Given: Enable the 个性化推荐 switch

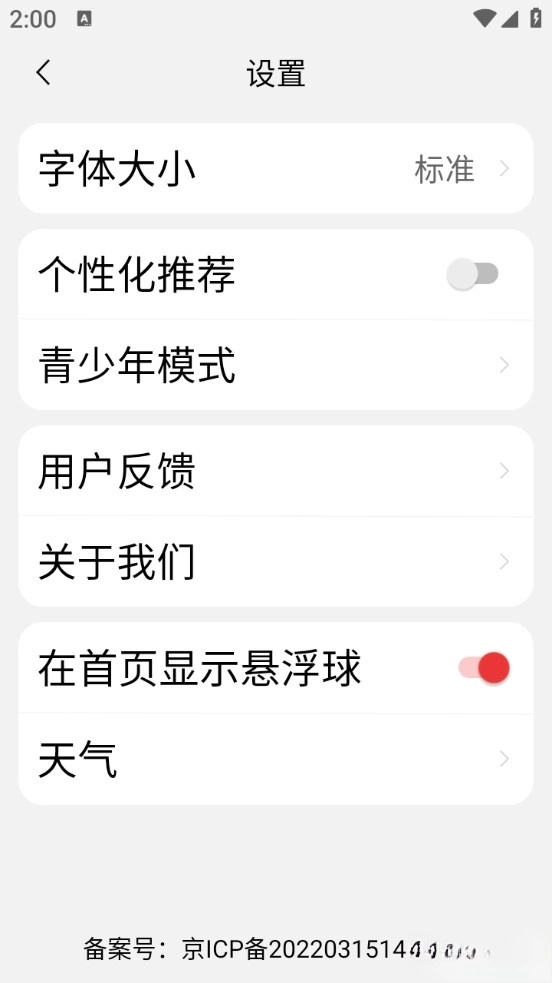Looking at the screenshot, I should click(x=472, y=274).
